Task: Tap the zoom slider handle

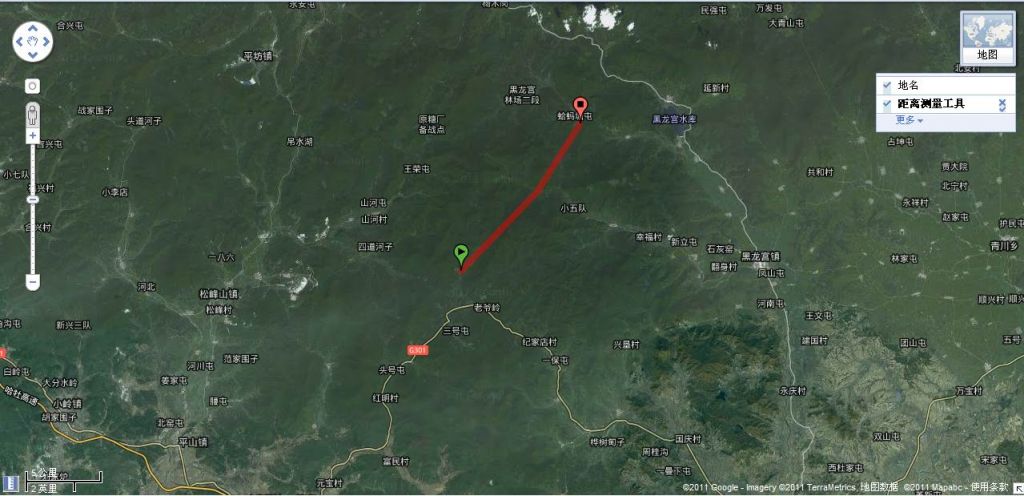Action: [x=32, y=199]
